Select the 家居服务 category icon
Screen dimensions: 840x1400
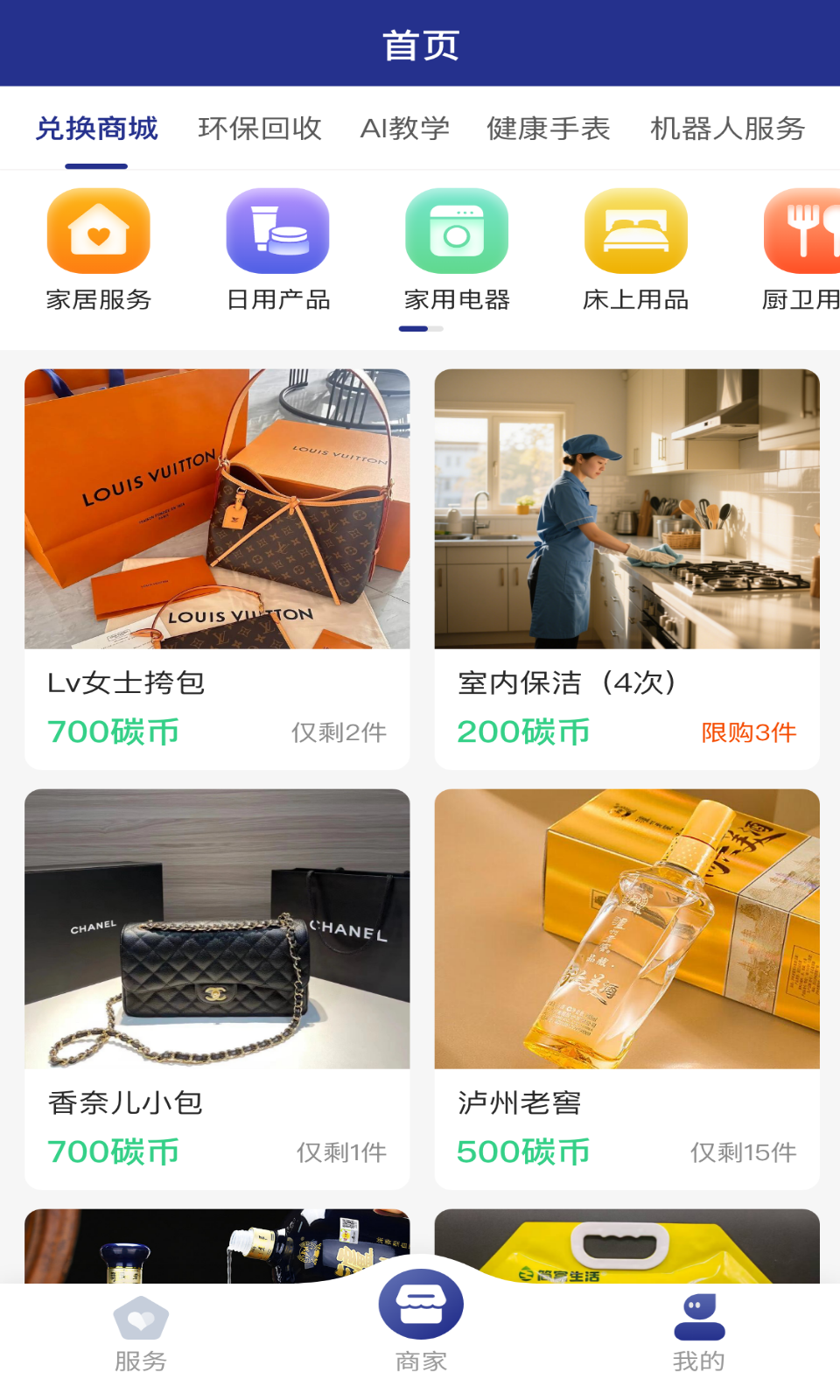click(98, 232)
